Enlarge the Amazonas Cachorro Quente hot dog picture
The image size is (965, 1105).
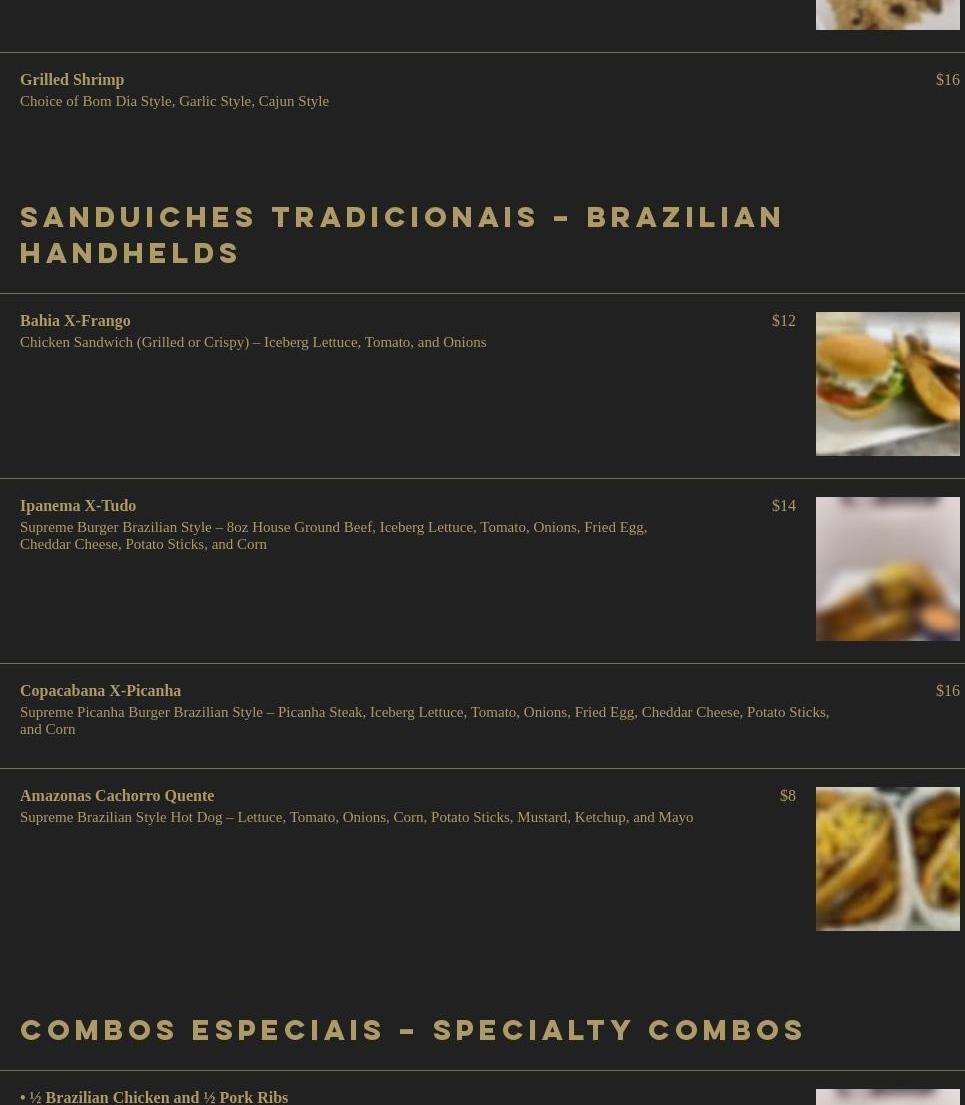pos(887,859)
